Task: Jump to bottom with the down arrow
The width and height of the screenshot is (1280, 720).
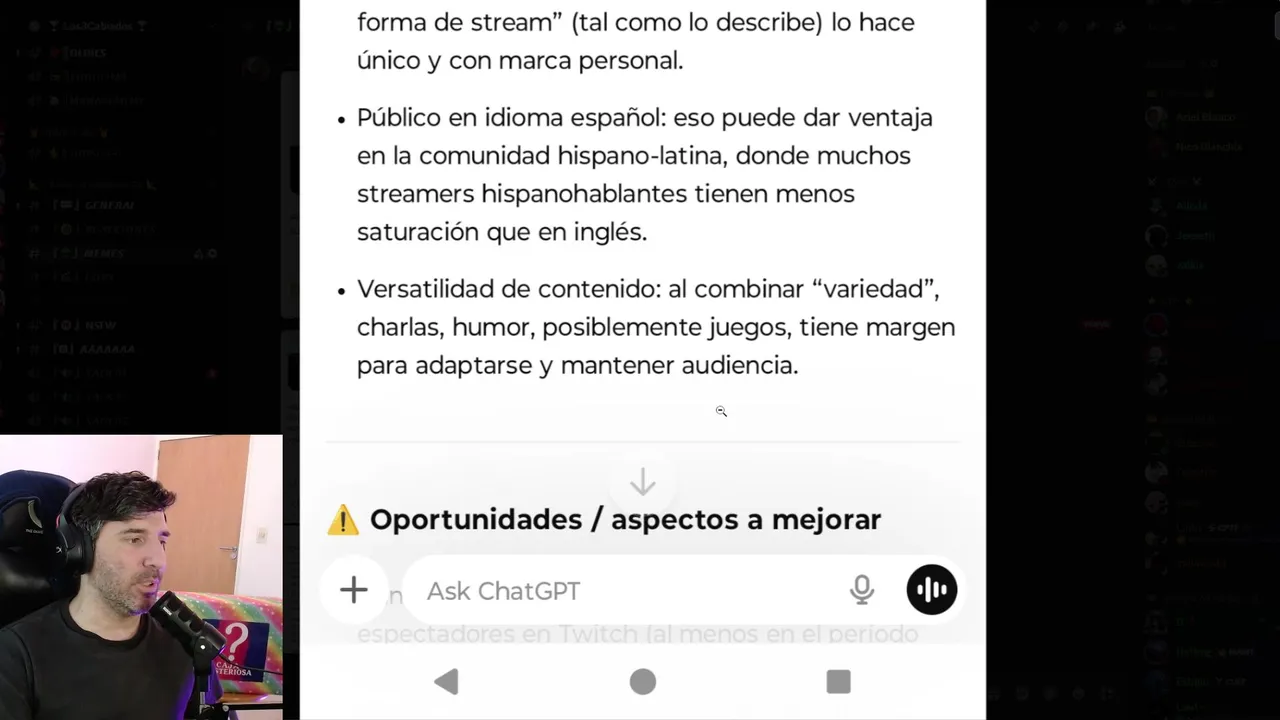Action: click(x=642, y=483)
